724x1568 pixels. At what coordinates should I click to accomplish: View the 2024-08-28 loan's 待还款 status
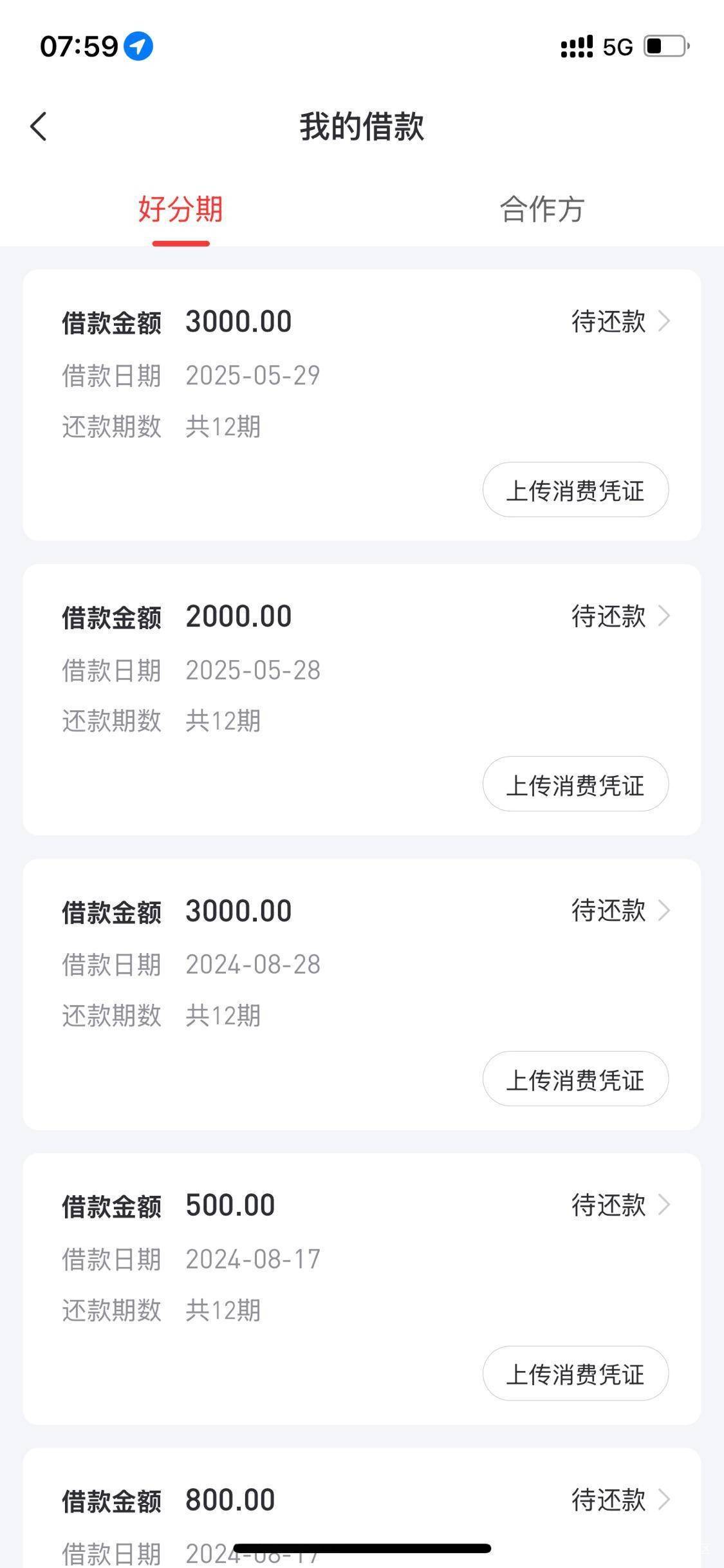click(x=621, y=910)
